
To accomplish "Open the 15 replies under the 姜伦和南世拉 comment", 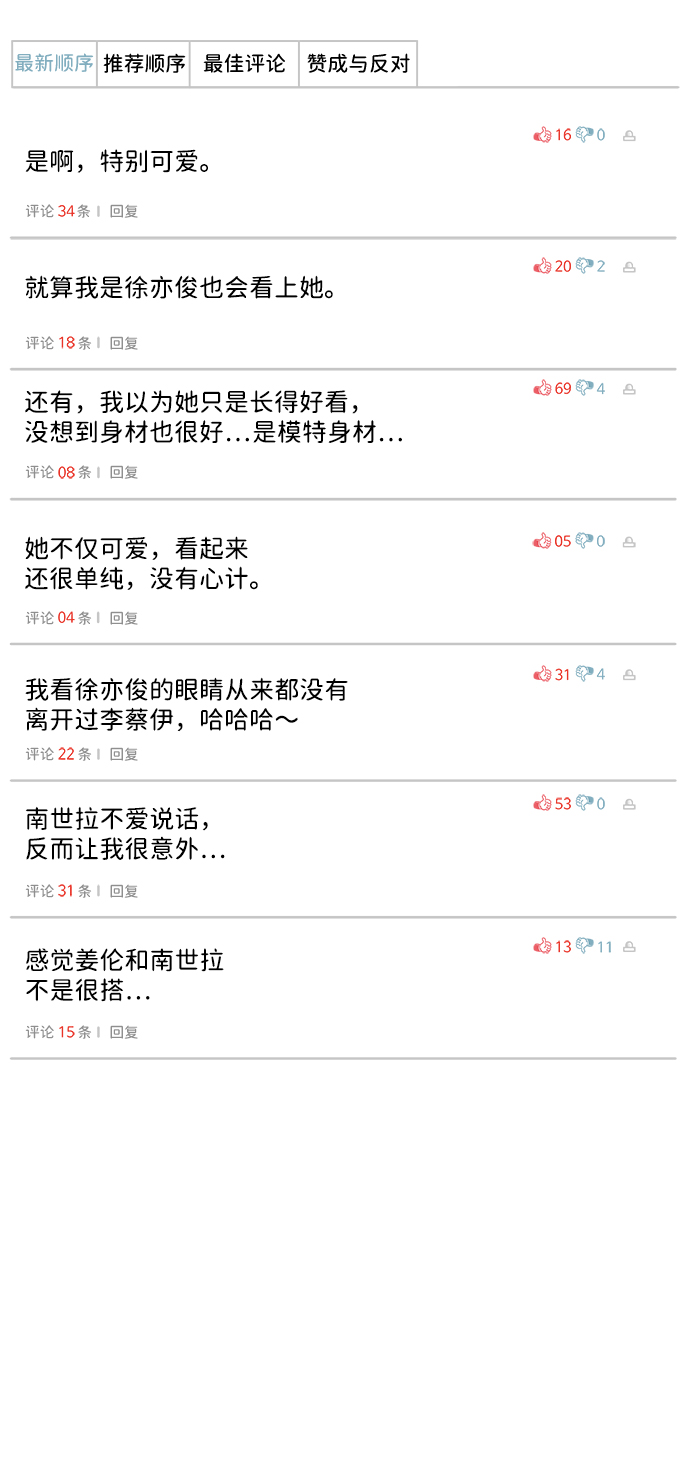I will point(58,1032).
